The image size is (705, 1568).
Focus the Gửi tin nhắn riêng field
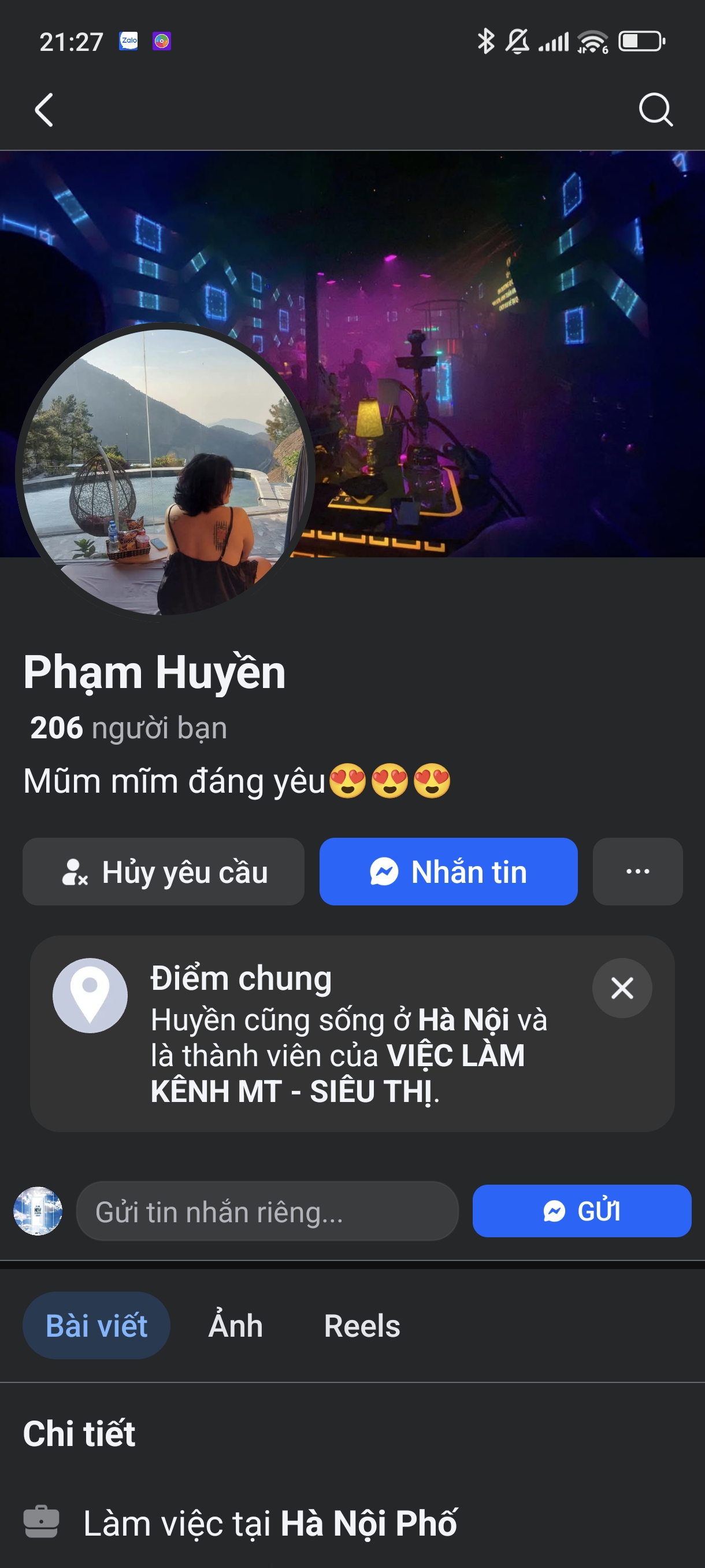click(266, 1211)
